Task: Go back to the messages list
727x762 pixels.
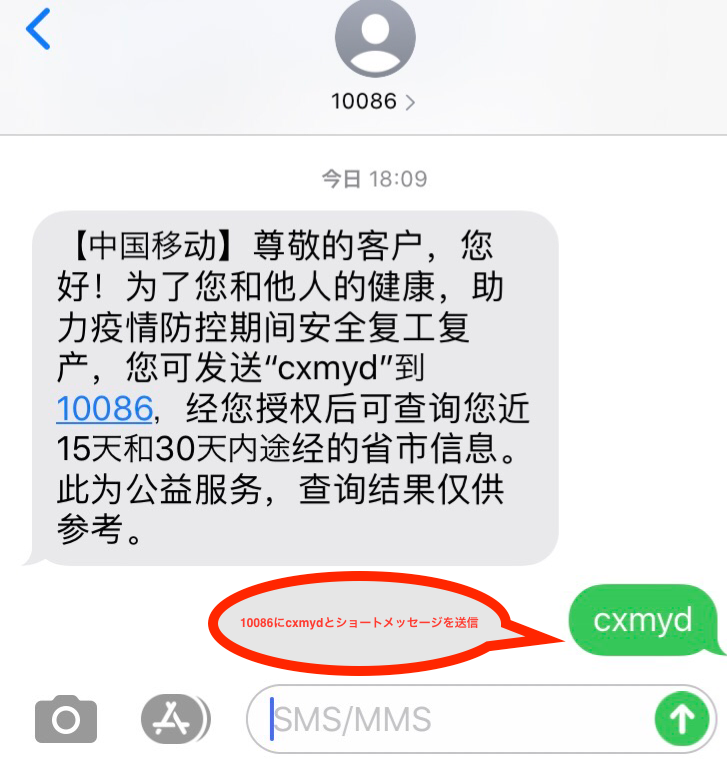Action: click(38, 30)
